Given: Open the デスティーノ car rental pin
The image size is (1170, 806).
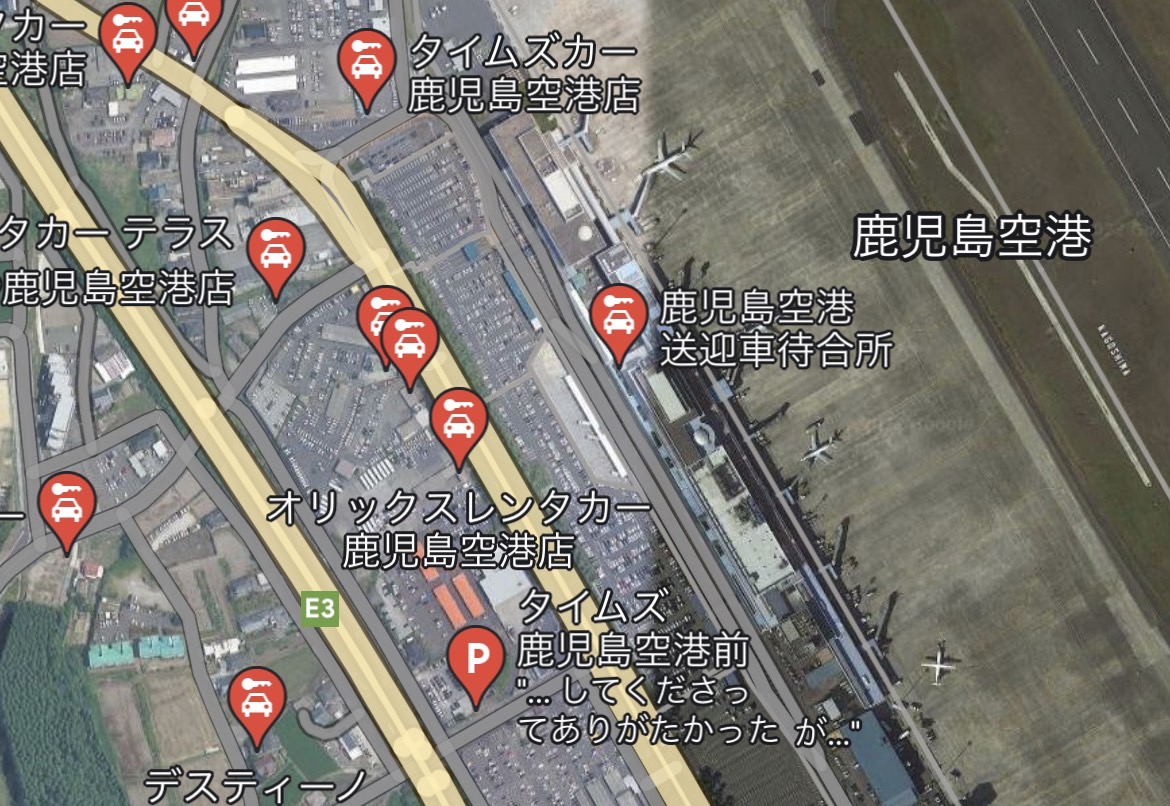Looking at the screenshot, I should (x=257, y=698).
